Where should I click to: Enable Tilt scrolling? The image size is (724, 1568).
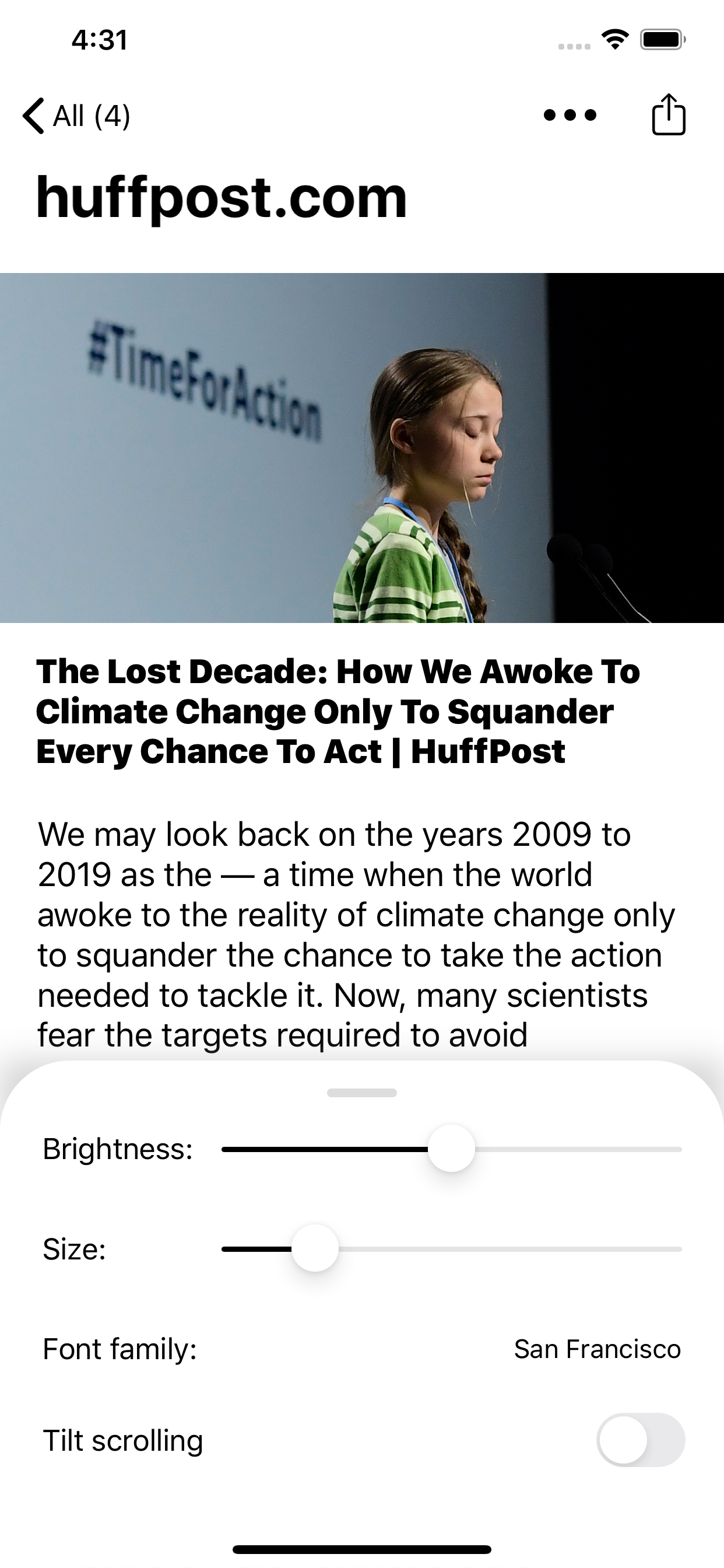click(640, 1440)
